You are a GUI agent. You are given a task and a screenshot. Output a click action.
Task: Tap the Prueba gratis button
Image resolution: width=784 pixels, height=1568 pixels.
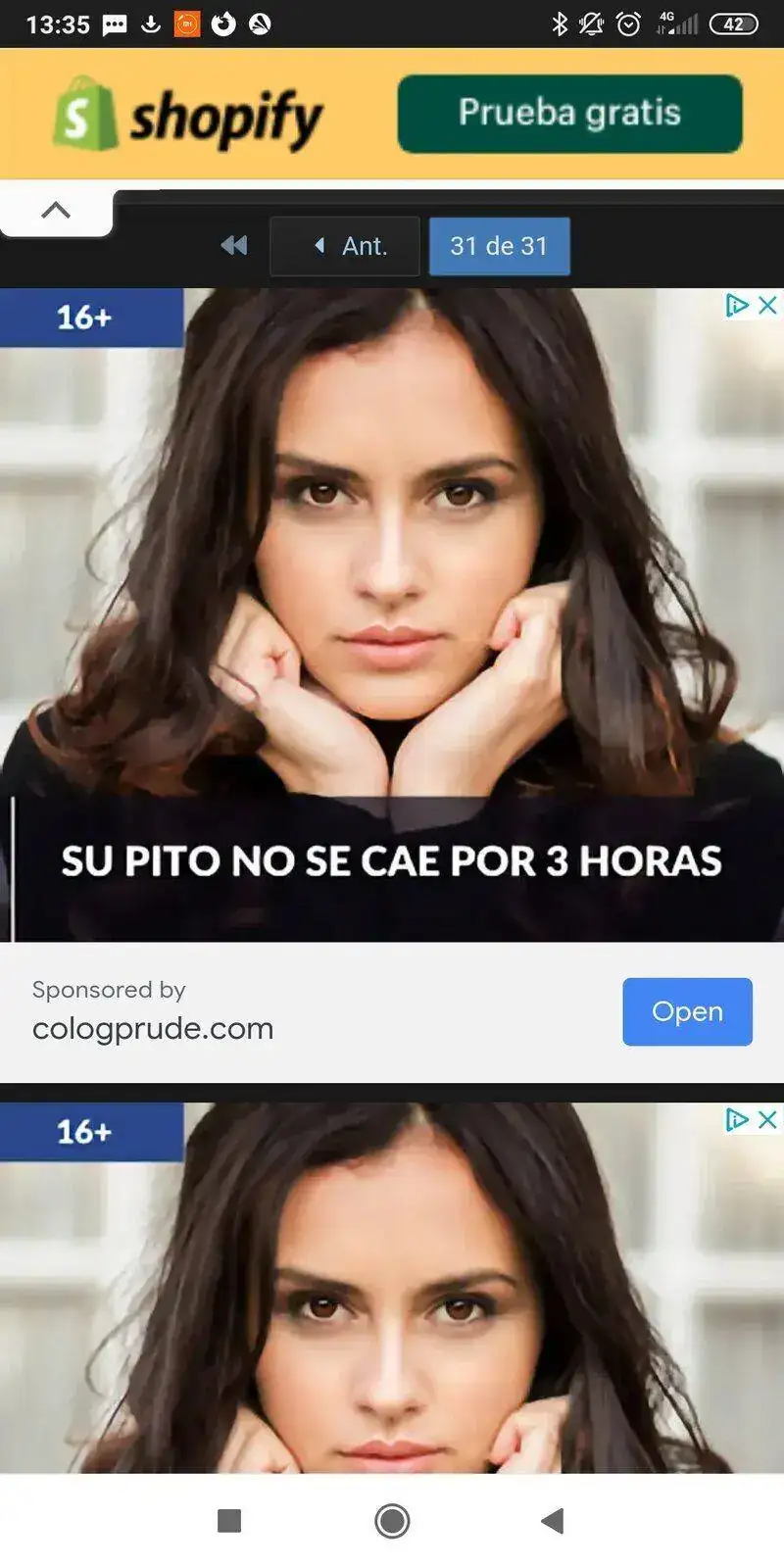(569, 114)
